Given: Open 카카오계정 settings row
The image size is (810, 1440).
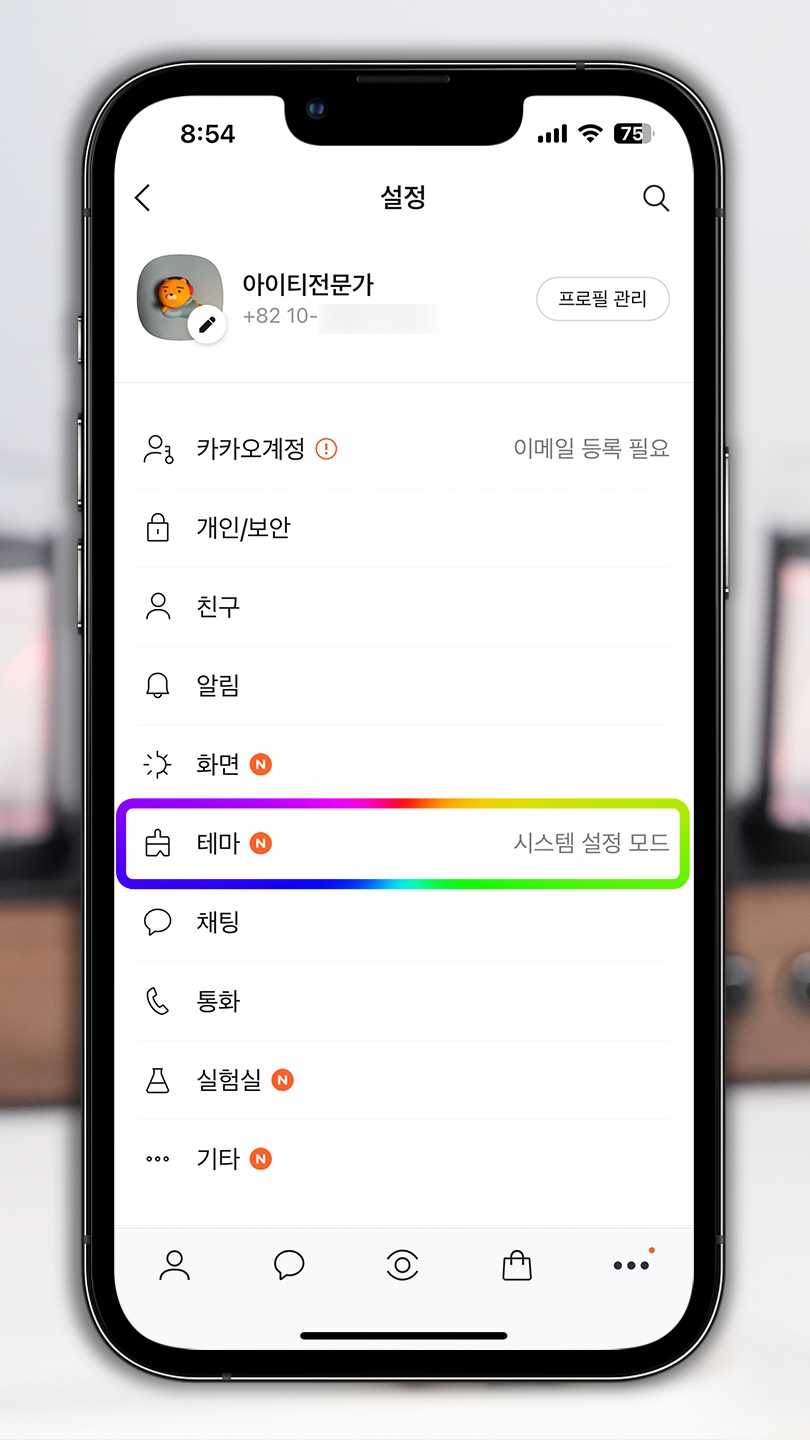Looking at the screenshot, I should coord(404,449).
